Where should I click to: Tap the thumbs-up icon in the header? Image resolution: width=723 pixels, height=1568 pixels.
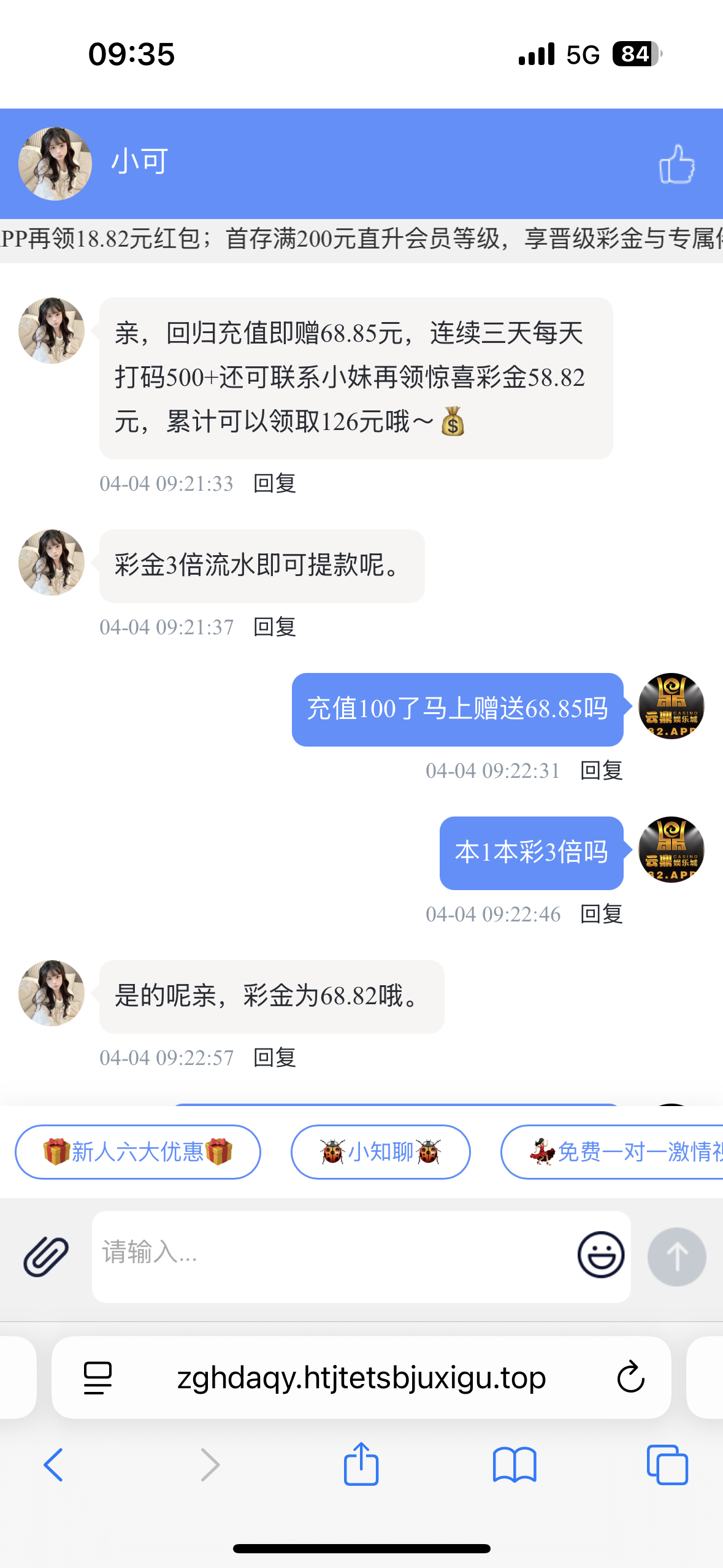coord(676,164)
